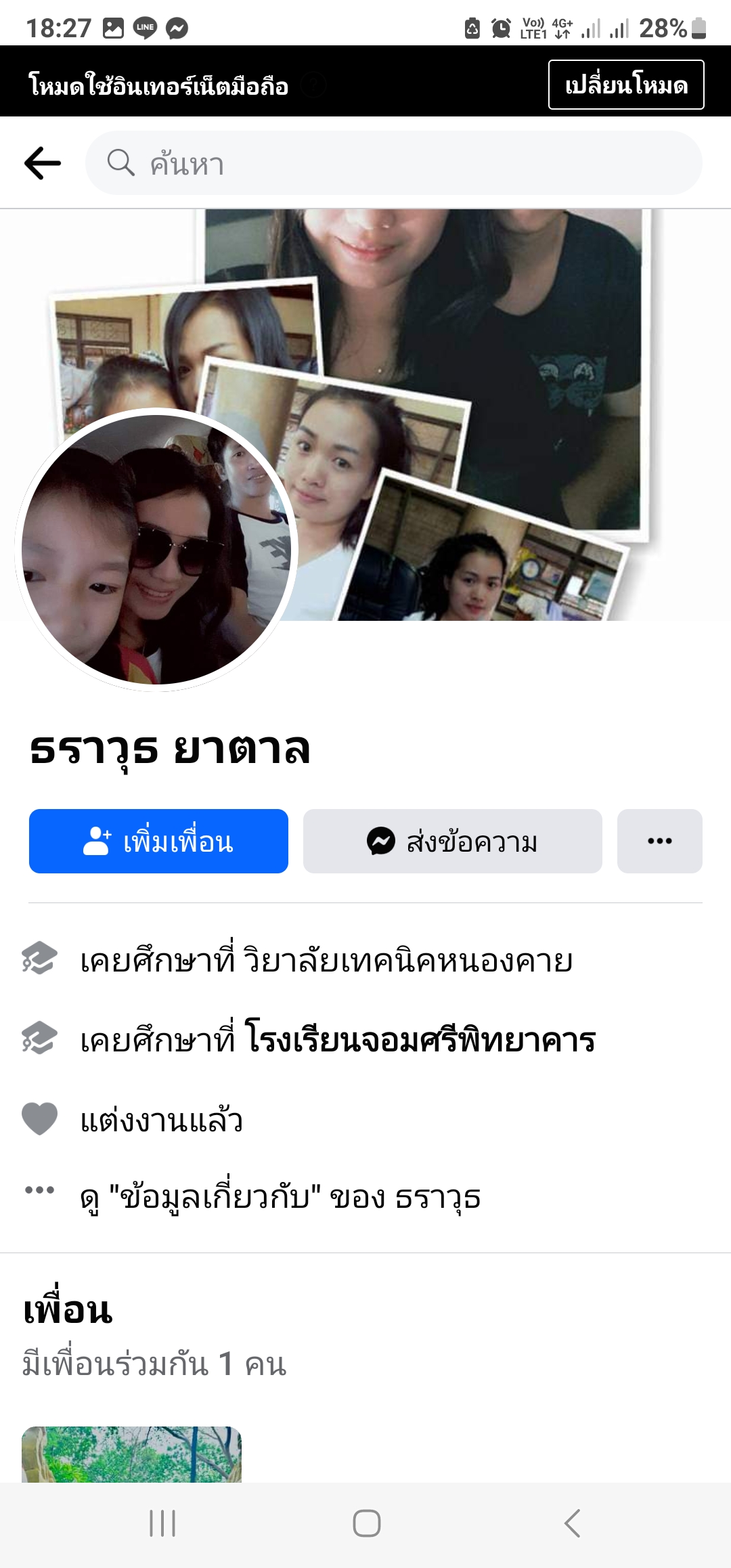Go to the system home screen
The image size is (731, 1568).
coord(366,1523)
